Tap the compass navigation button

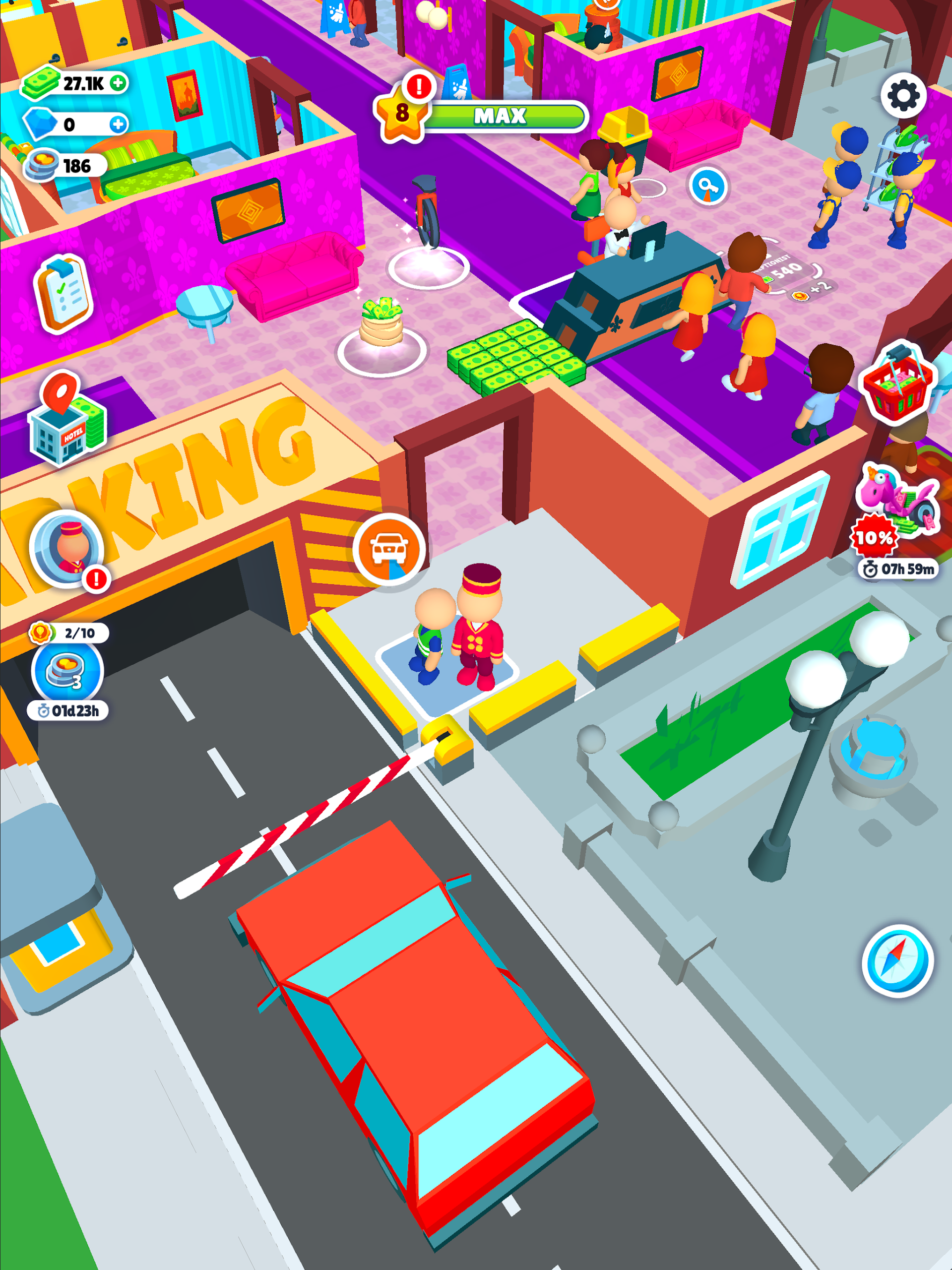(897, 960)
